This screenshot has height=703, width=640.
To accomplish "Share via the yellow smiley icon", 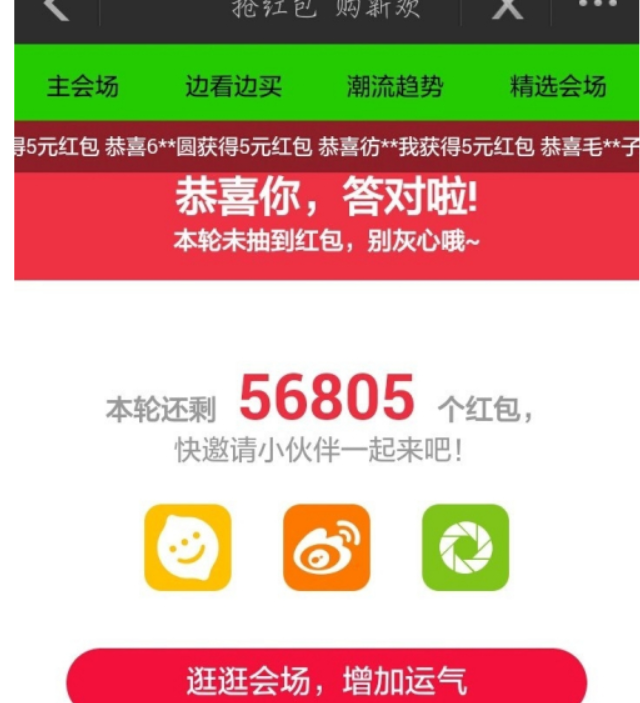I will pos(188,547).
